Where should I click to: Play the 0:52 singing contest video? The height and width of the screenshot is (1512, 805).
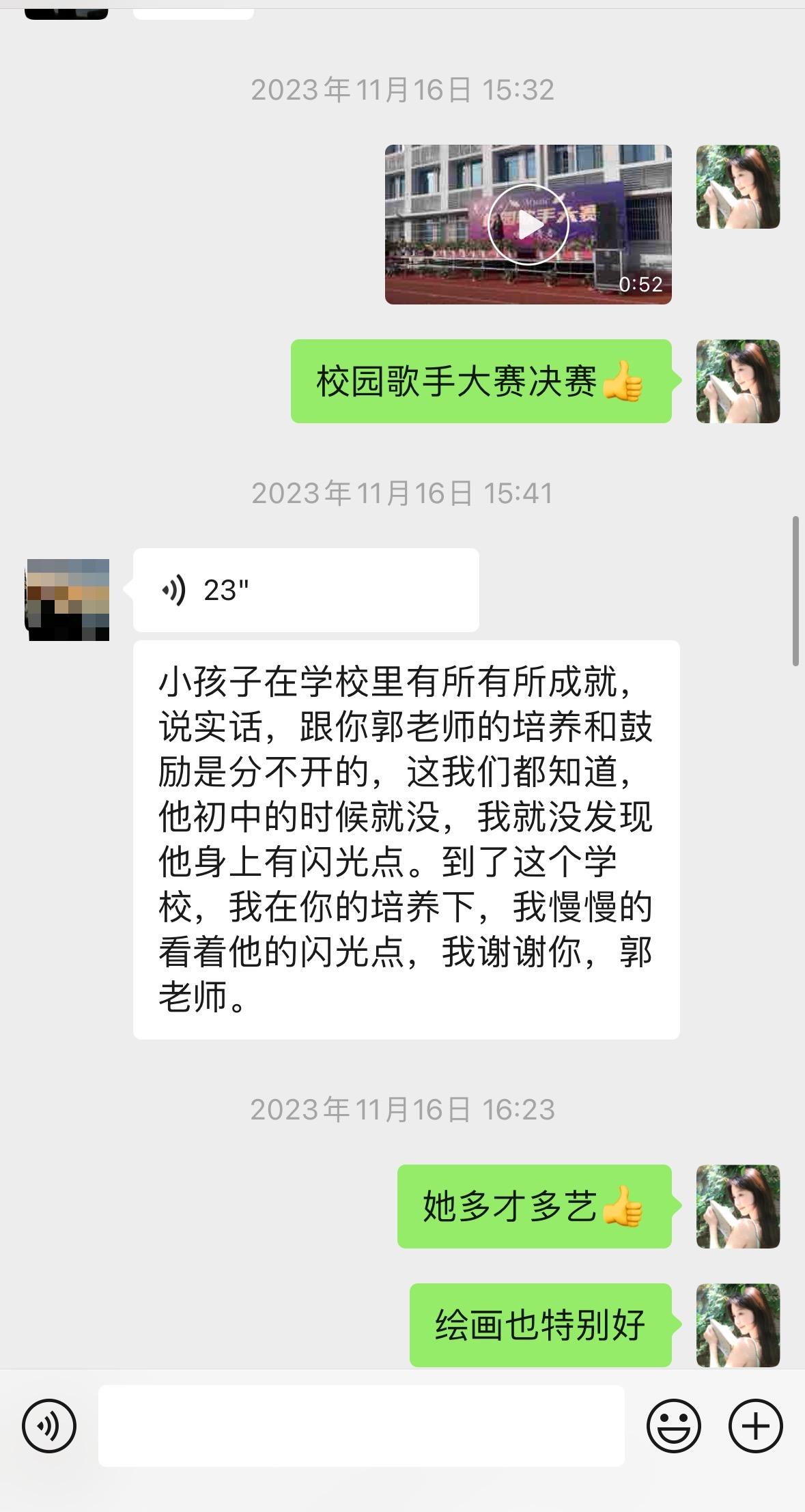tap(528, 225)
